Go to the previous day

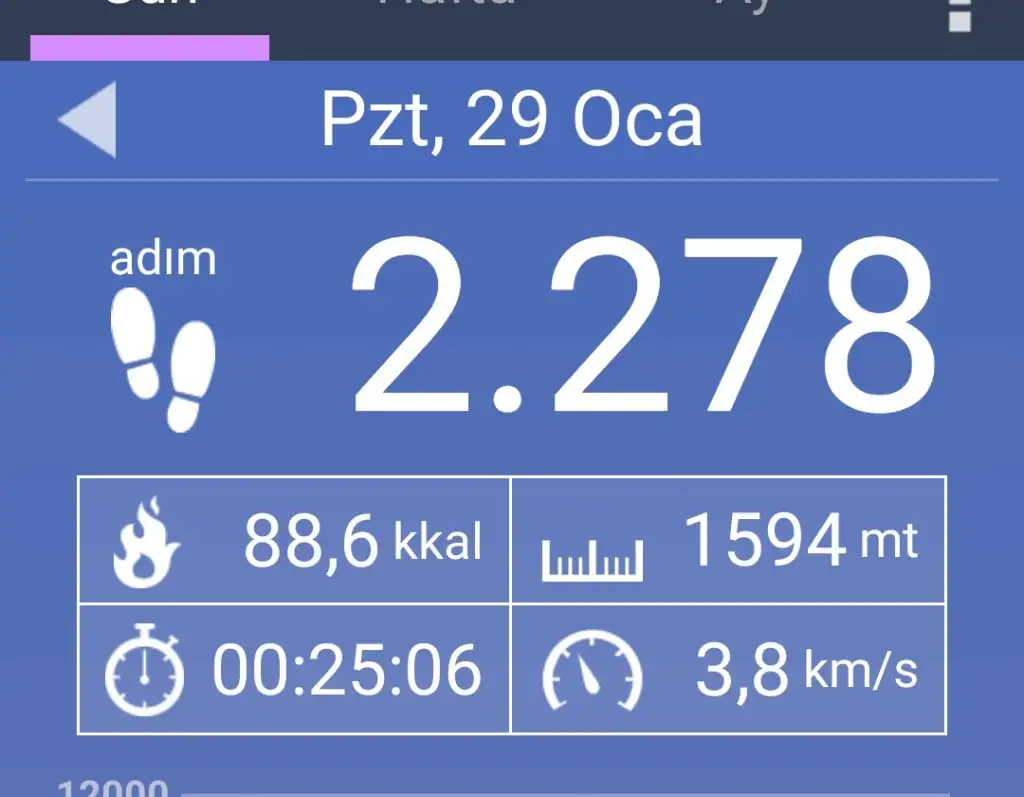point(88,119)
